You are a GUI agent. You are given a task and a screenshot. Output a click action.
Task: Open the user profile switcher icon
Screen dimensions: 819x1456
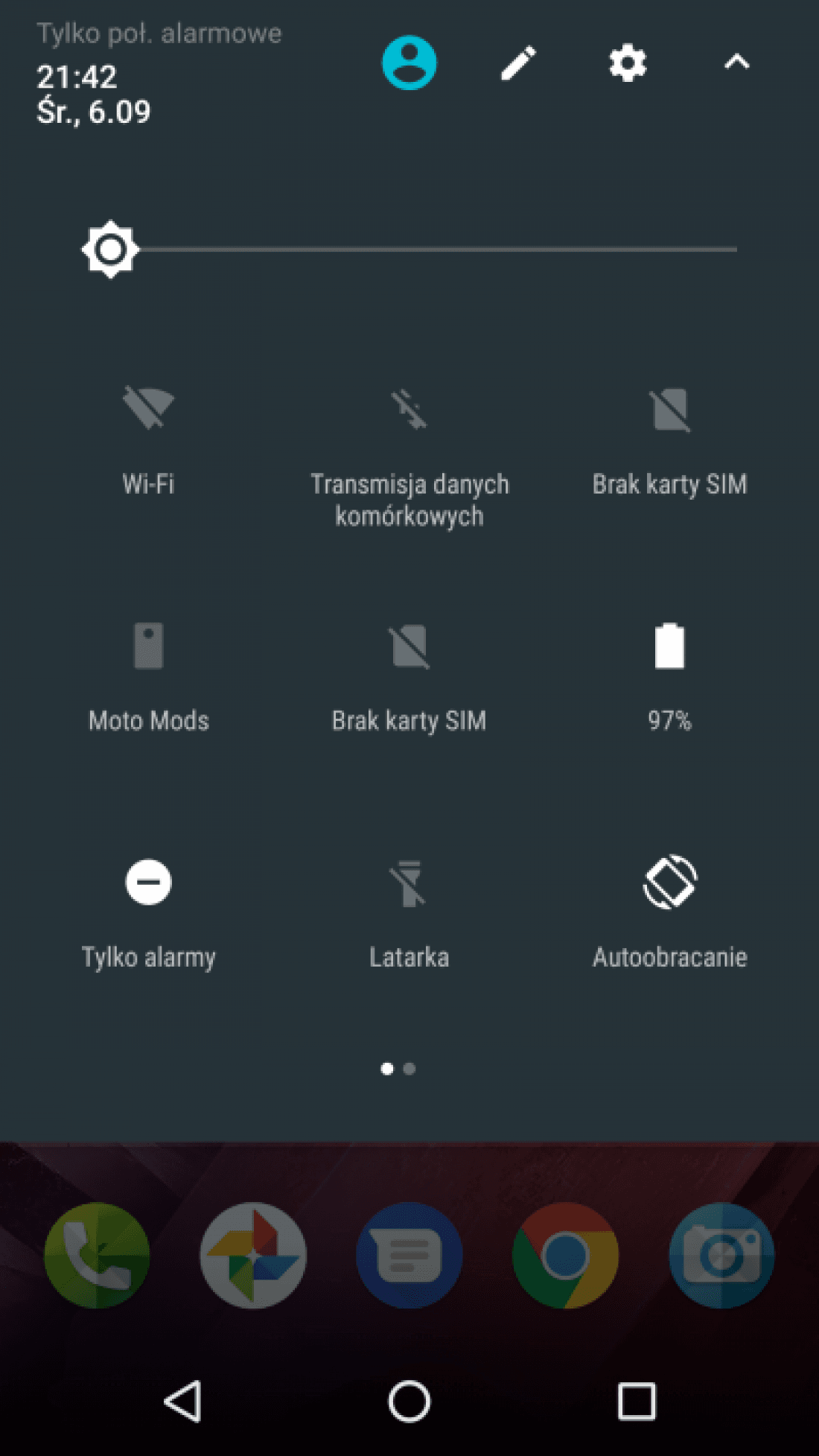click(409, 63)
